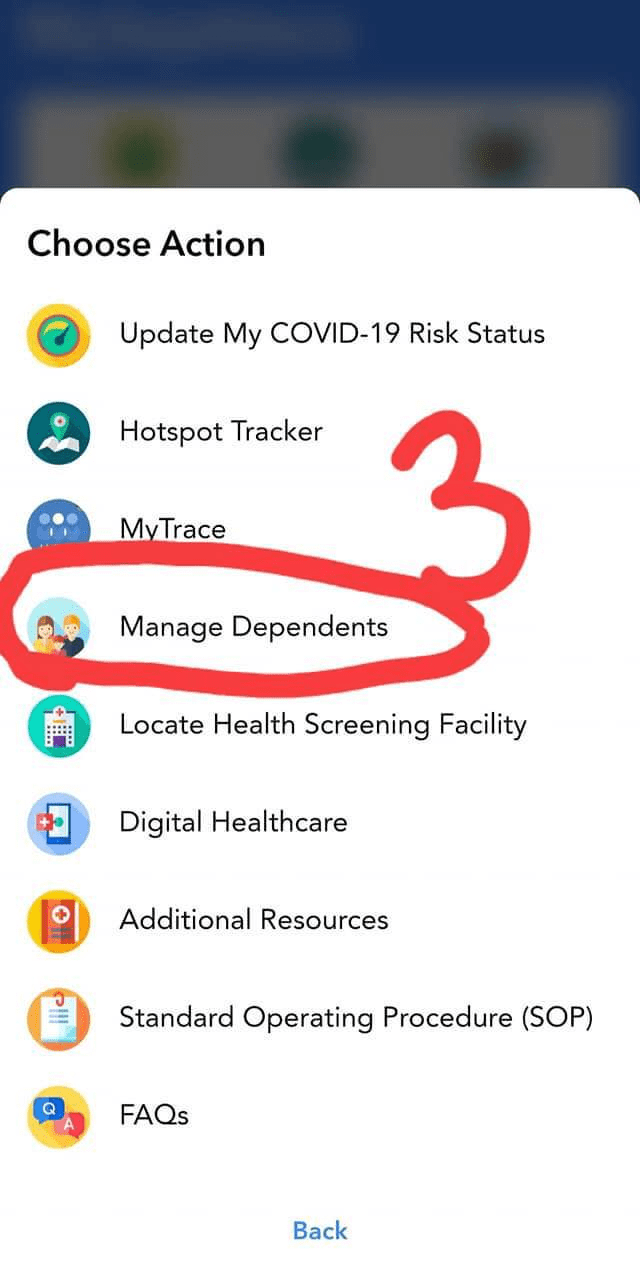The height and width of the screenshot is (1285, 640).
Task: Open Update My COVID-19 Risk Status
Action: pos(331,333)
